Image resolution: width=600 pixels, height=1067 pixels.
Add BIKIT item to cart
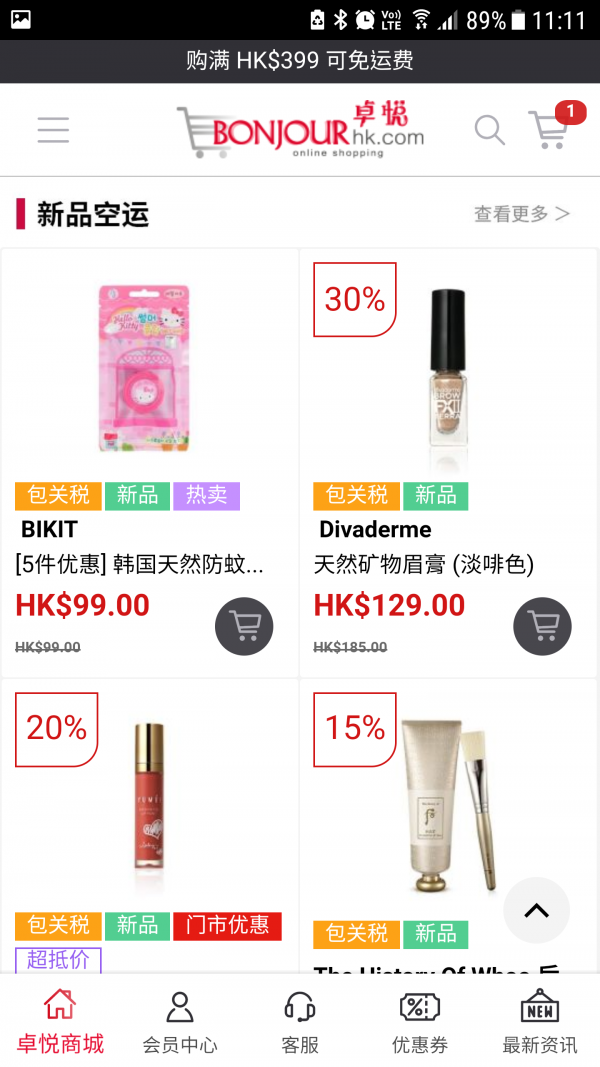244,627
